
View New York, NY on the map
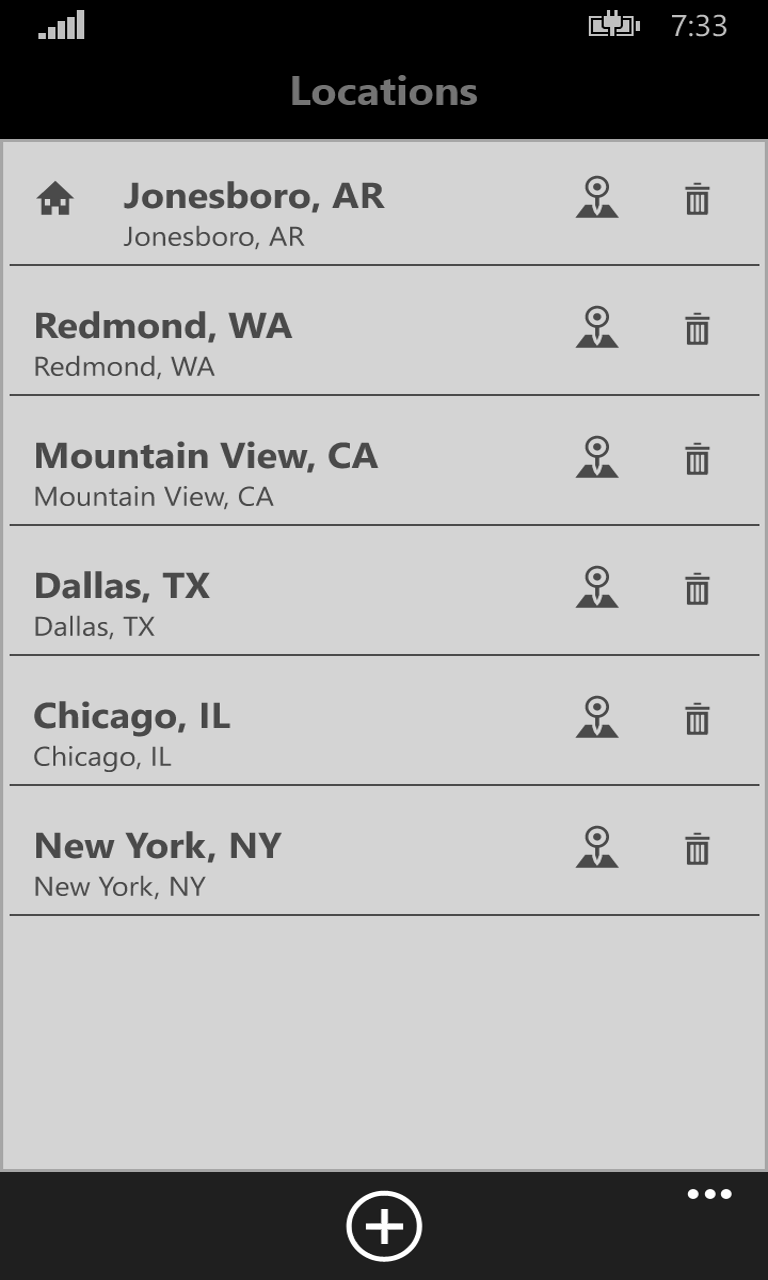(x=597, y=848)
